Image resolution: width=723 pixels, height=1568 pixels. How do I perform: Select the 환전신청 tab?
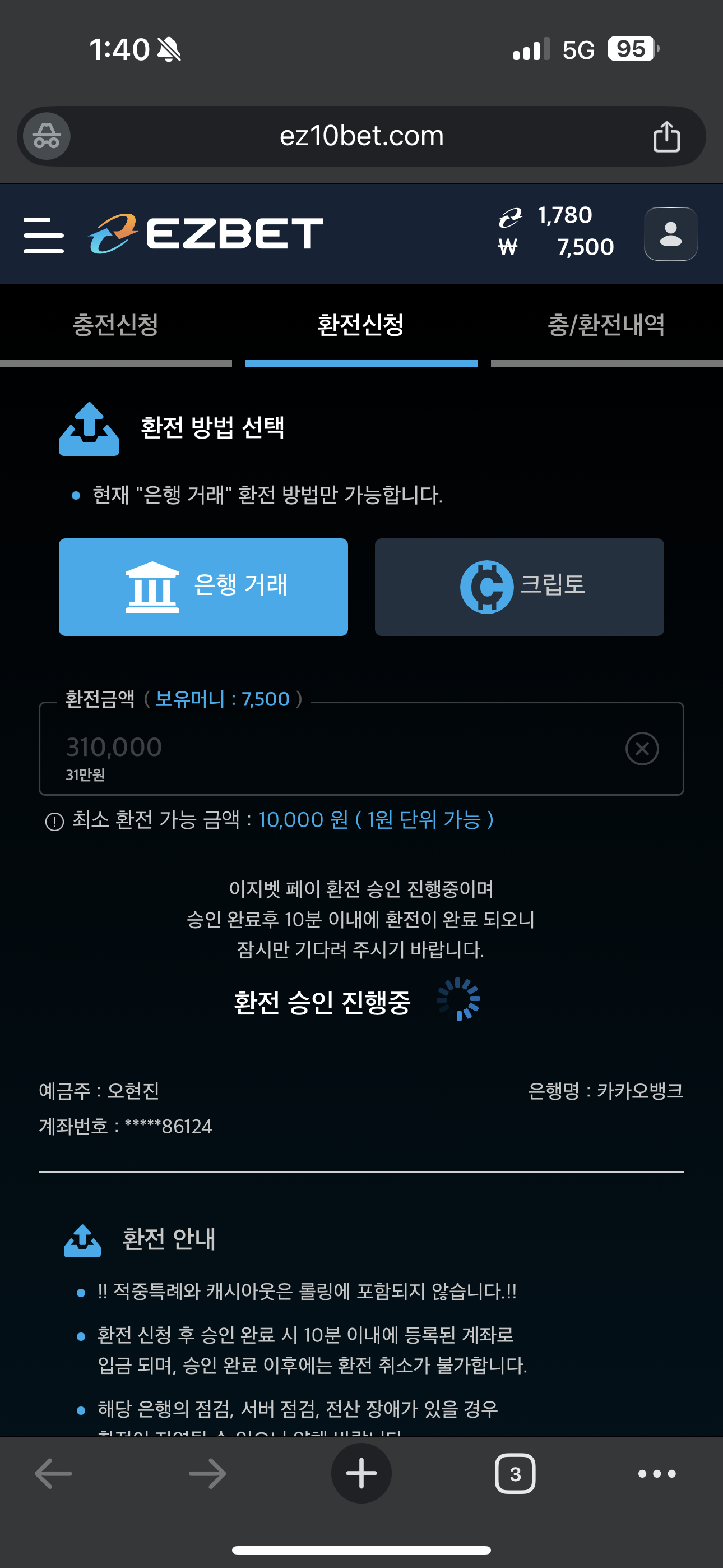(361, 325)
